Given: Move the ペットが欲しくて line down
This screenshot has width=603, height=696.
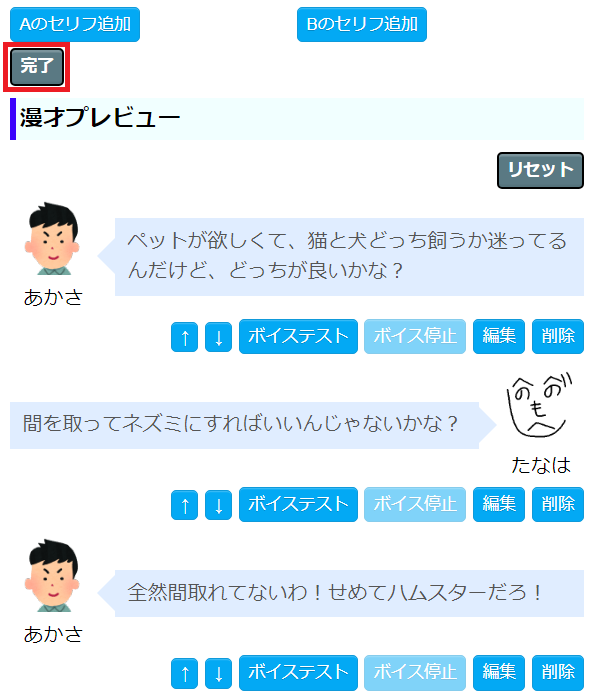Looking at the screenshot, I should pos(218,337).
